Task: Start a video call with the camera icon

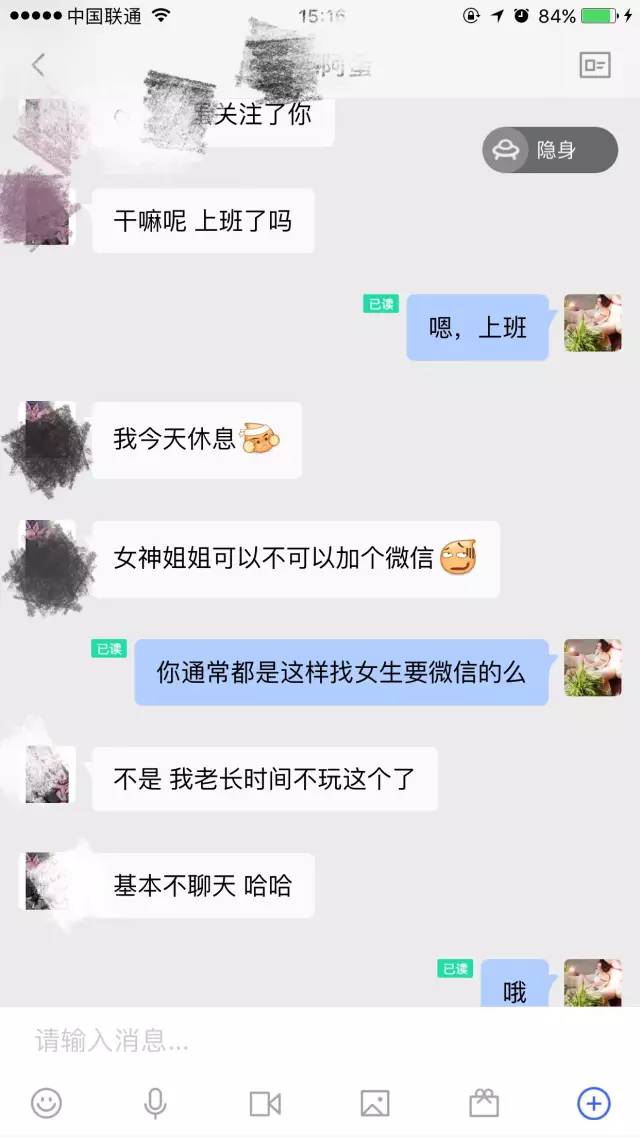Action: [x=265, y=1103]
